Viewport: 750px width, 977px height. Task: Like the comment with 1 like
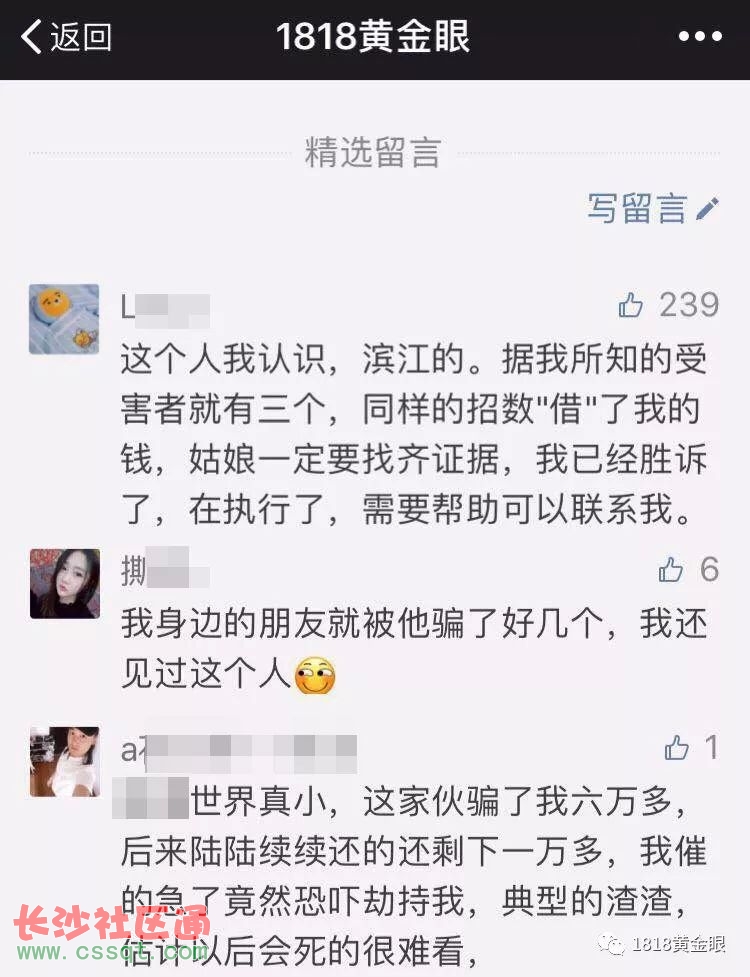(x=677, y=747)
